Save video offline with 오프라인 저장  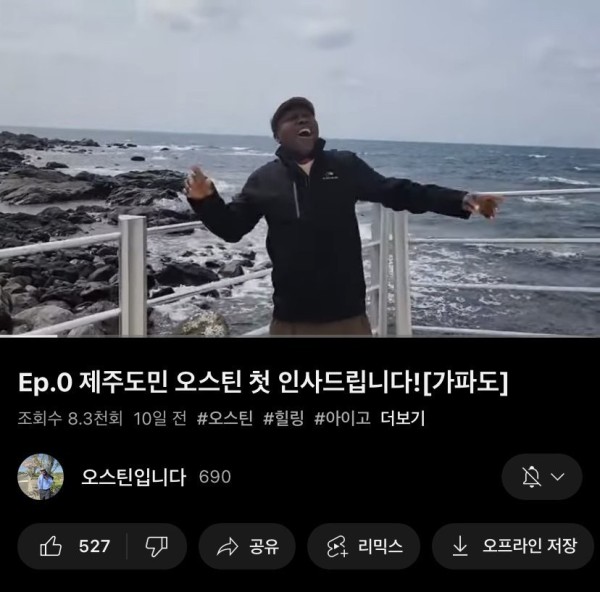513,546
